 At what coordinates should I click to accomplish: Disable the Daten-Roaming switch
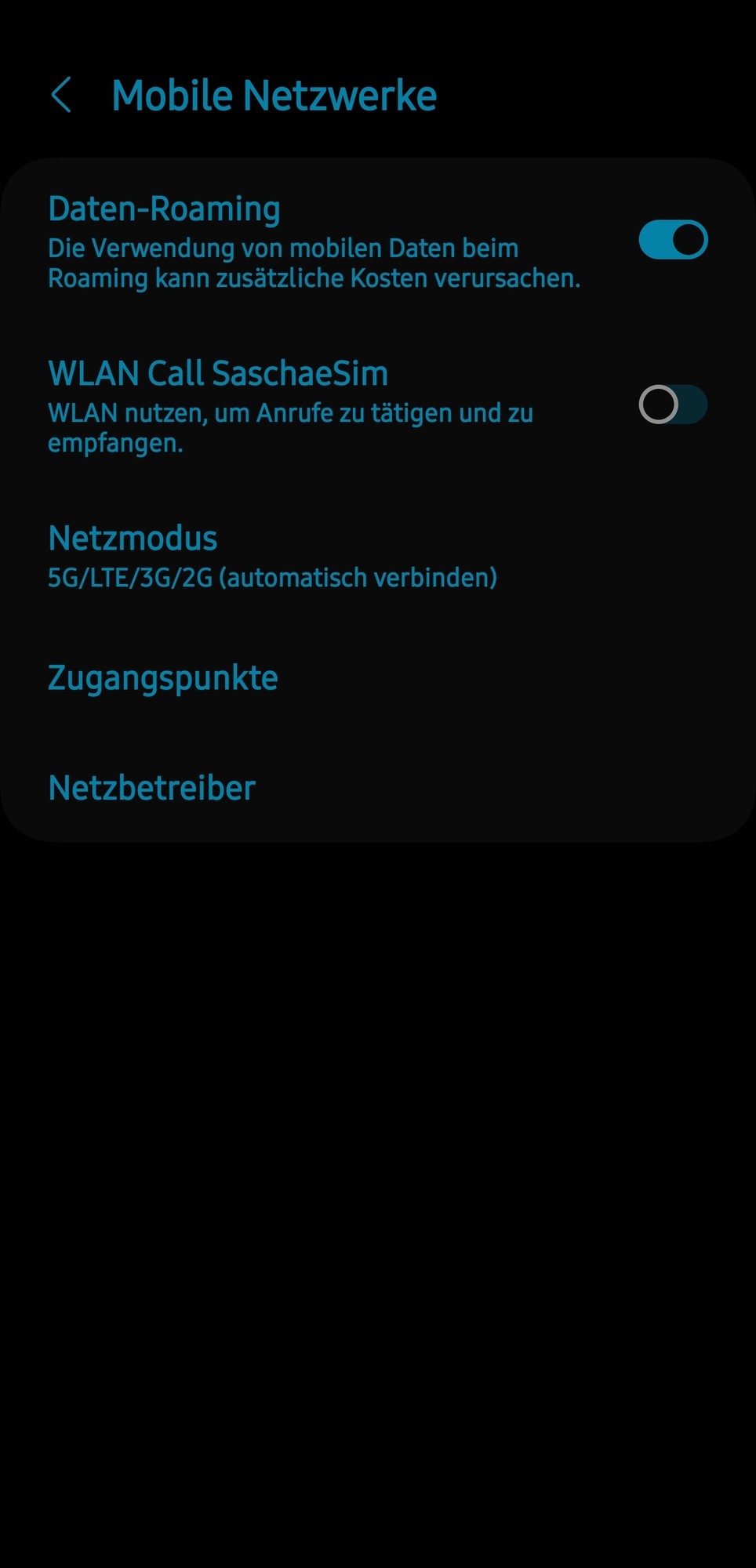(x=673, y=240)
